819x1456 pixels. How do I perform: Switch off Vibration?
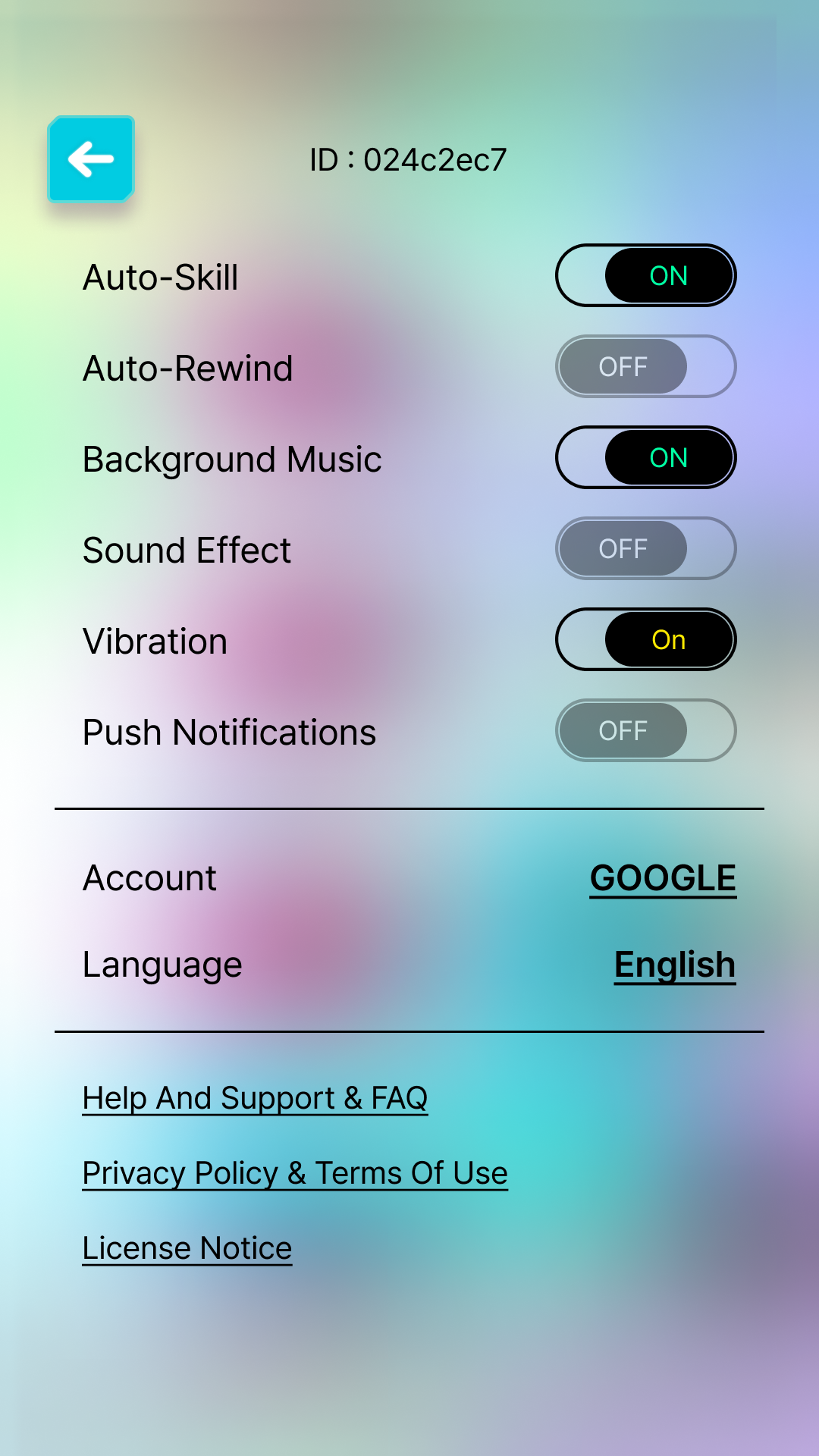[x=646, y=639]
